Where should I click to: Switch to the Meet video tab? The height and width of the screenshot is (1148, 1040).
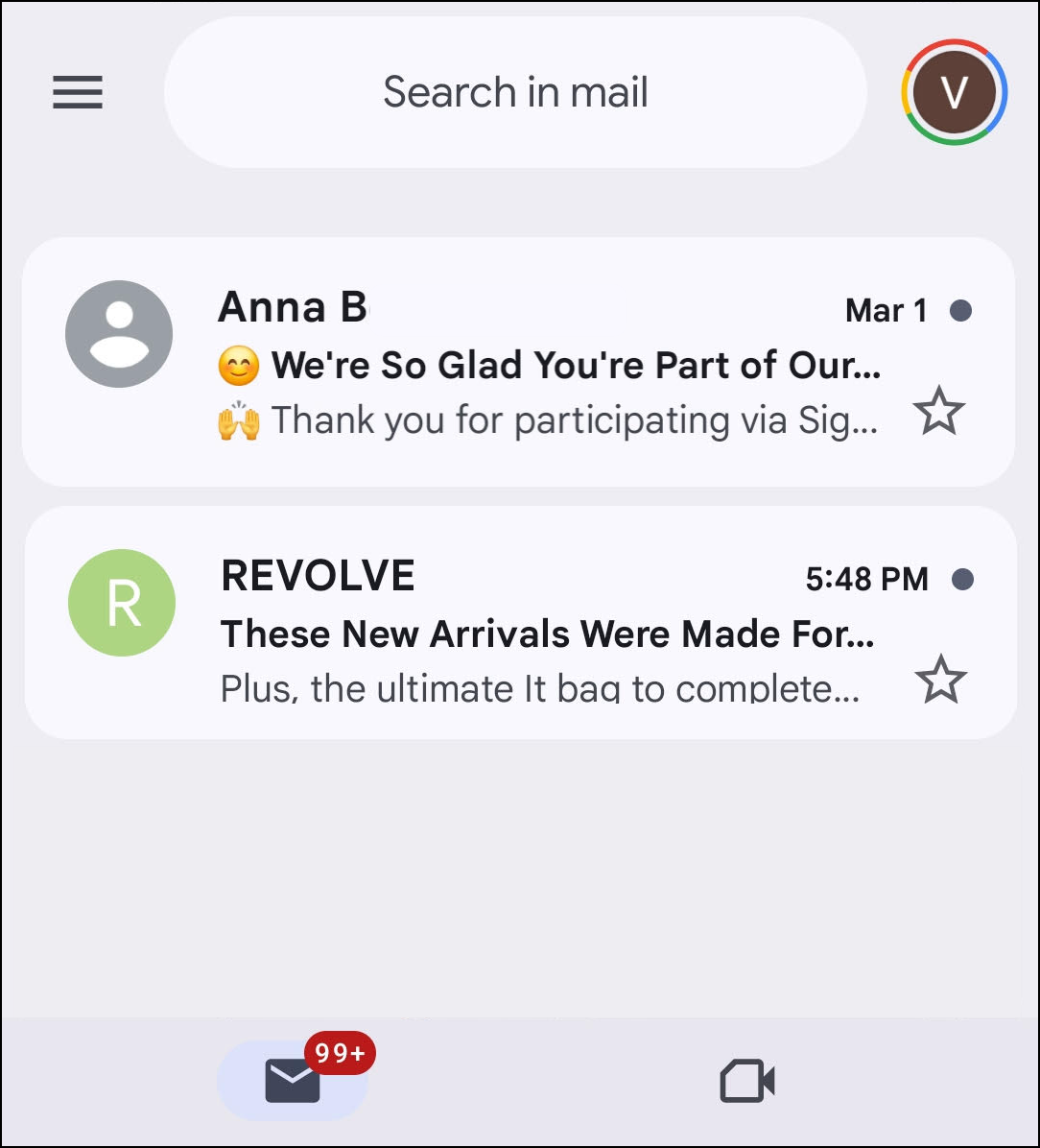tap(747, 1082)
